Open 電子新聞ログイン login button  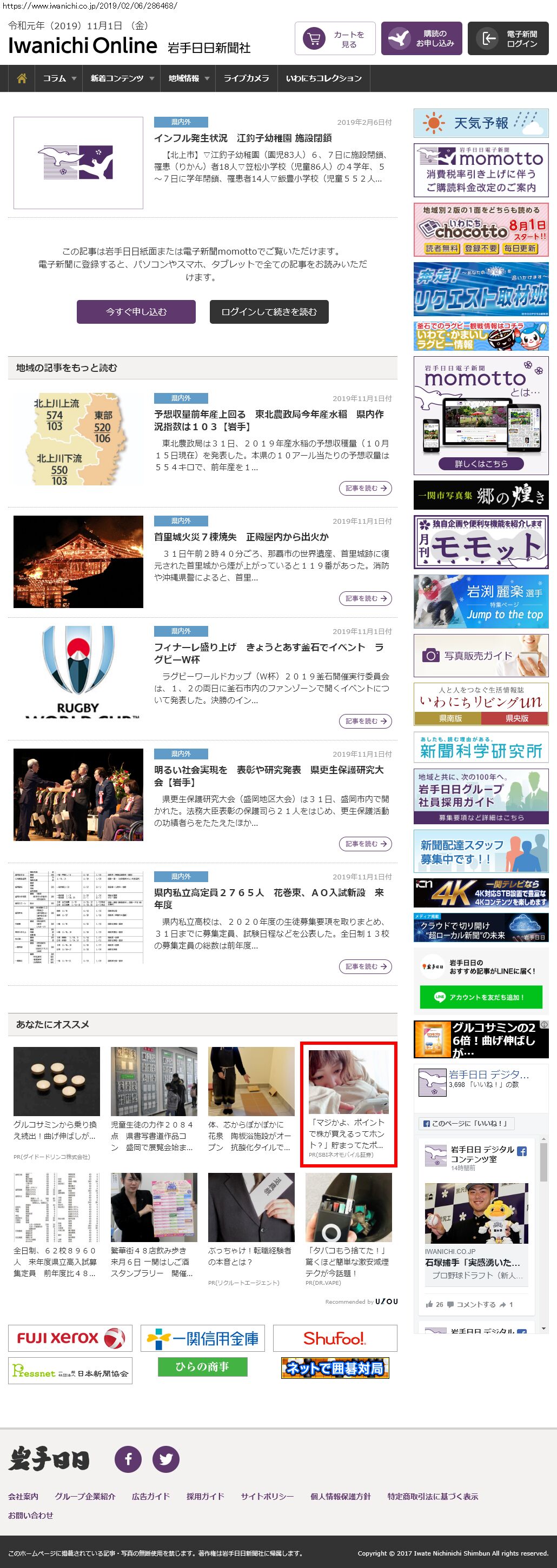508,39
